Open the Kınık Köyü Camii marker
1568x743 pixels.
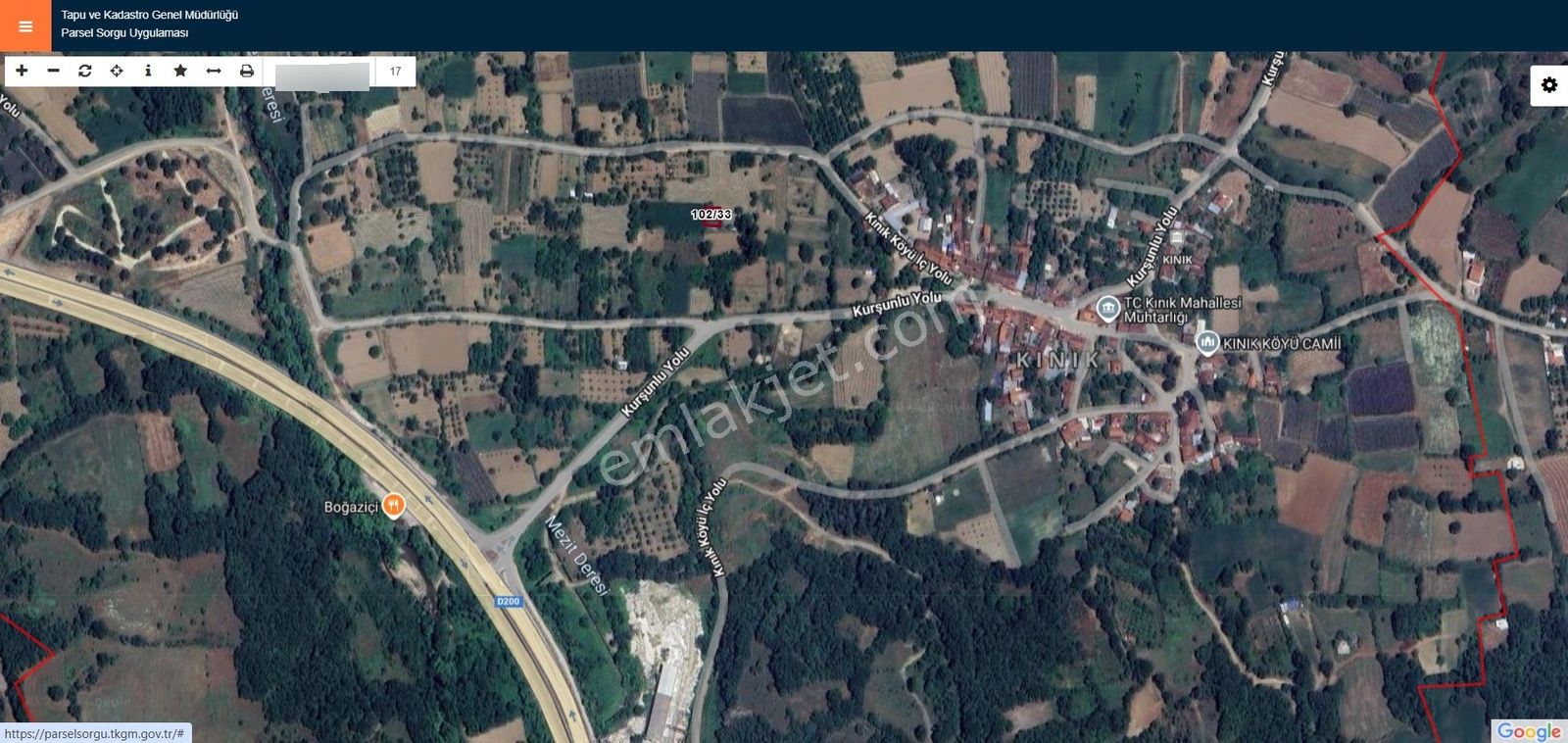click(1207, 343)
